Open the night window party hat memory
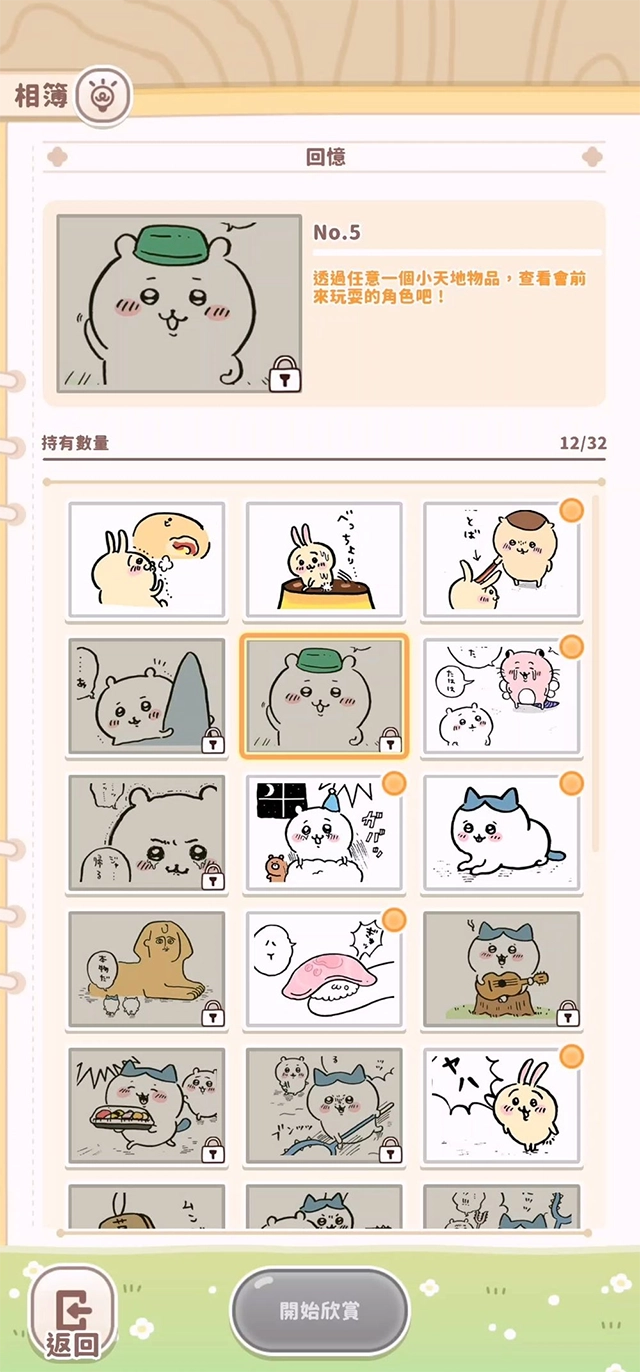The width and height of the screenshot is (640, 1372). pos(324,832)
